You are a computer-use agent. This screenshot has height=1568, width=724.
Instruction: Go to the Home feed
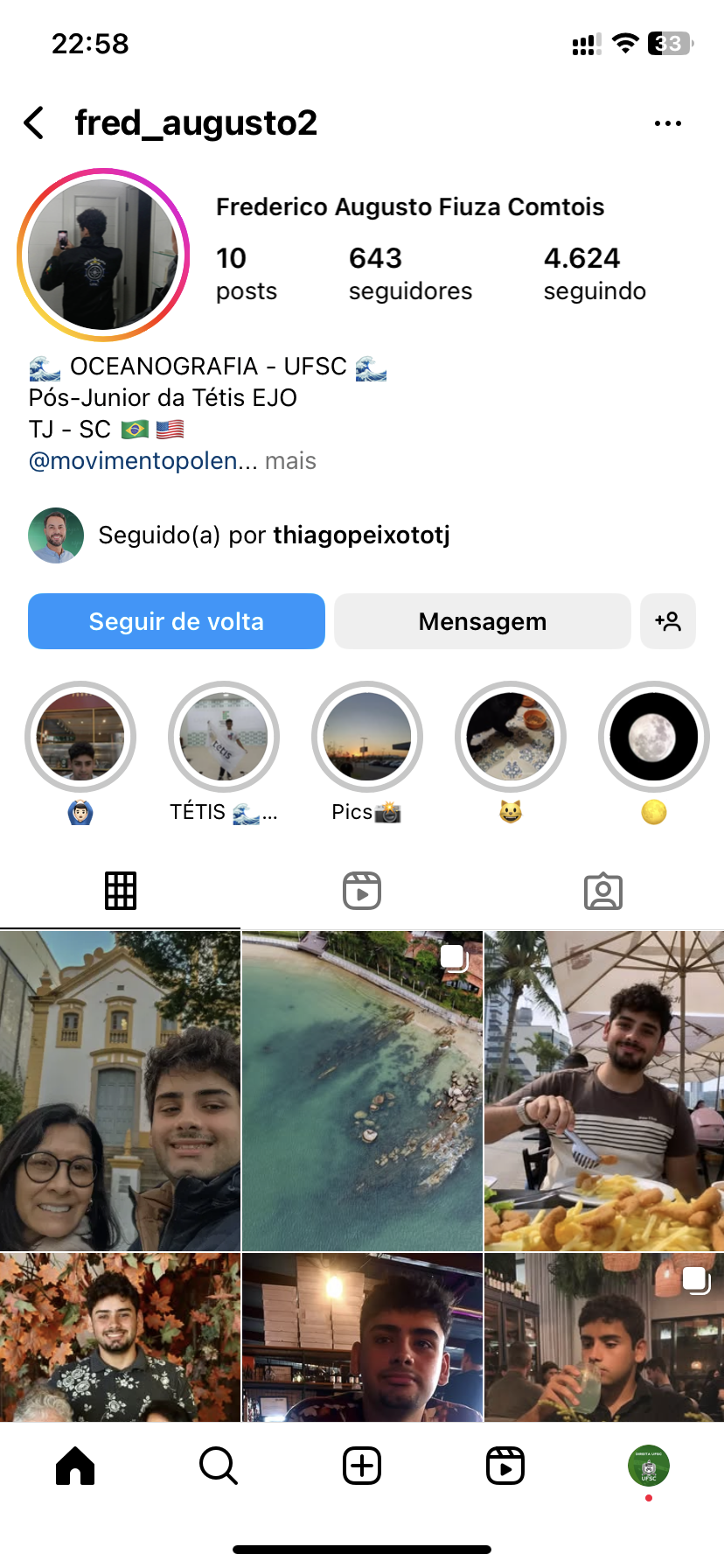pos(75,1466)
